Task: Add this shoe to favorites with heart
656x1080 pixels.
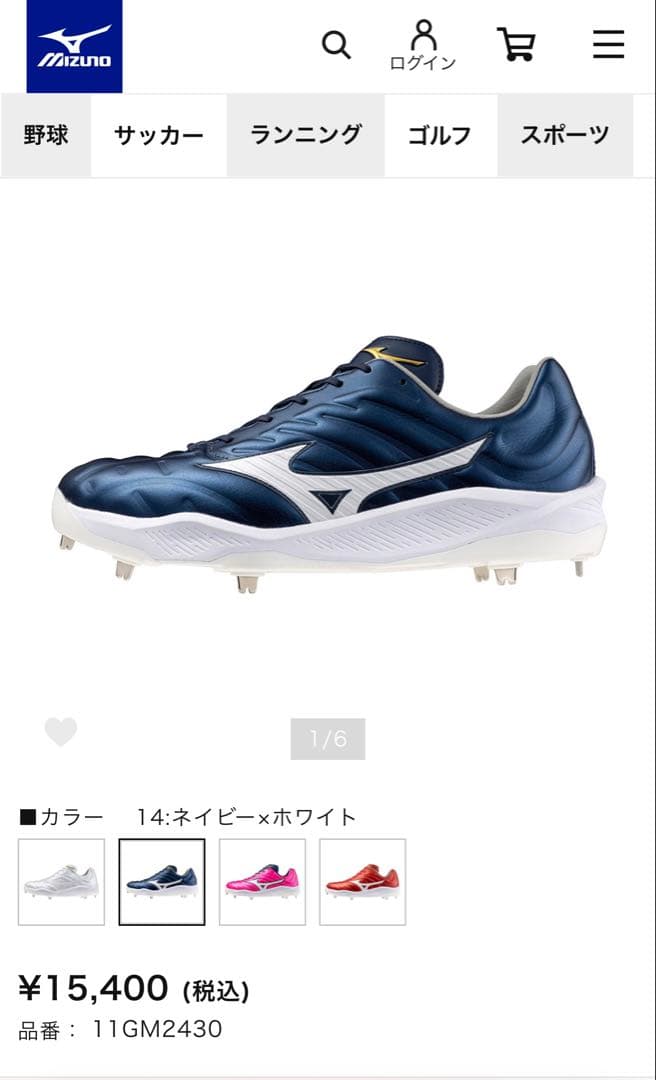Action: (61, 733)
